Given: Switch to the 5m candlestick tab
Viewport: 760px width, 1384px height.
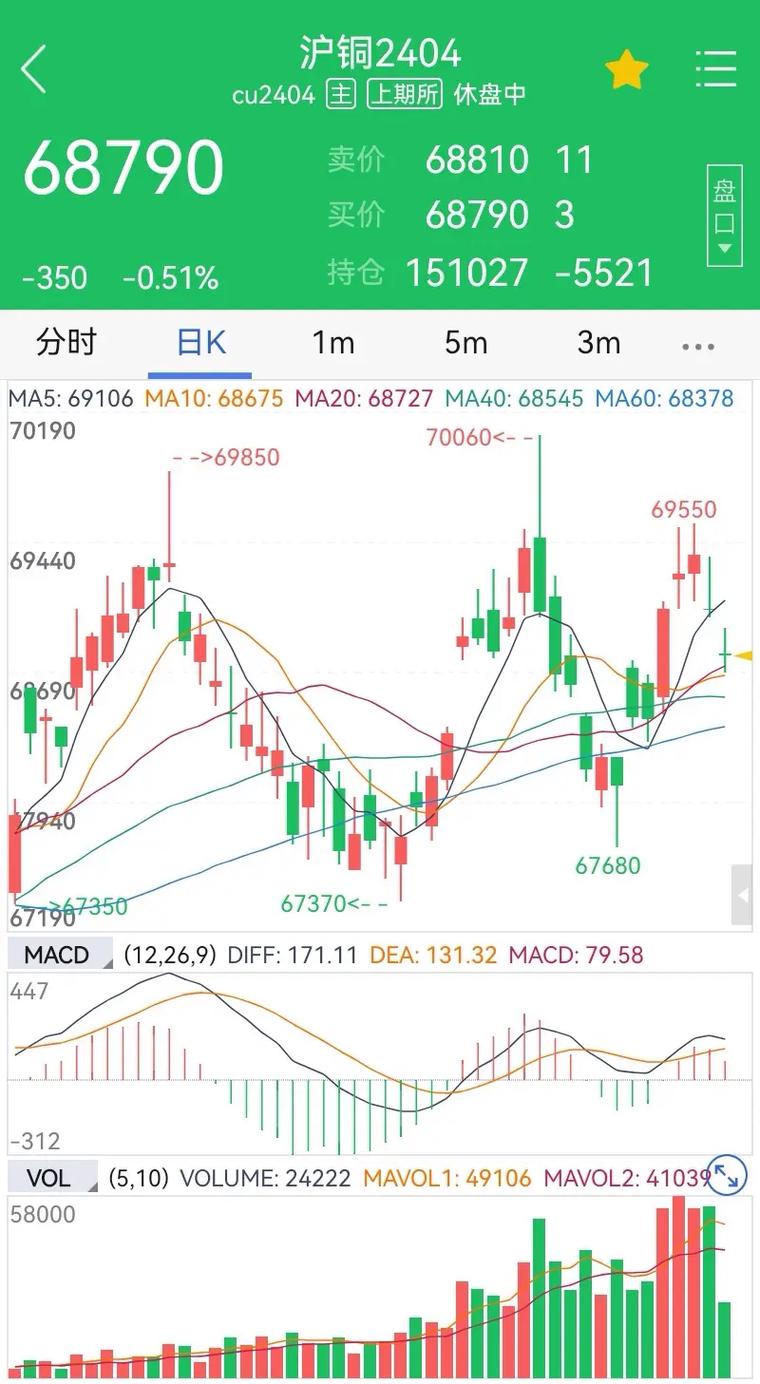Looking at the screenshot, I should pyautogui.click(x=464, y=342).
